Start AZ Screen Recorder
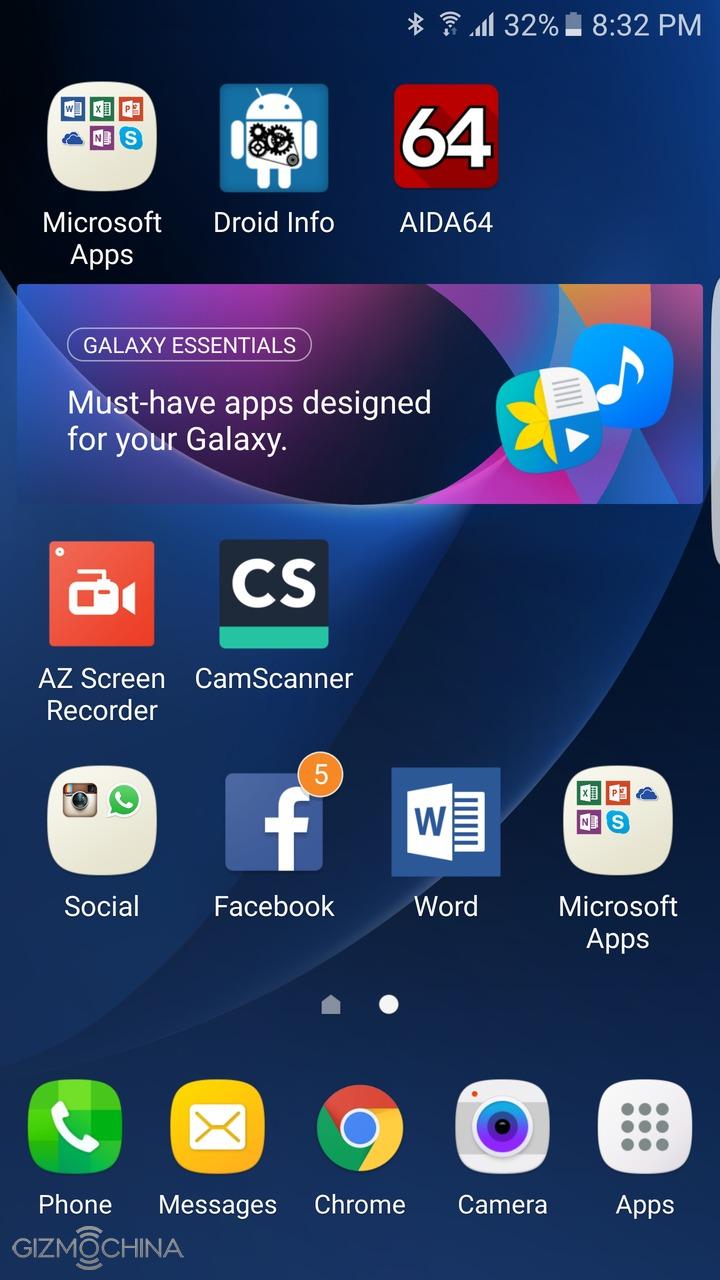Viewport: 720px width, 1280px height. pos(102,594)
